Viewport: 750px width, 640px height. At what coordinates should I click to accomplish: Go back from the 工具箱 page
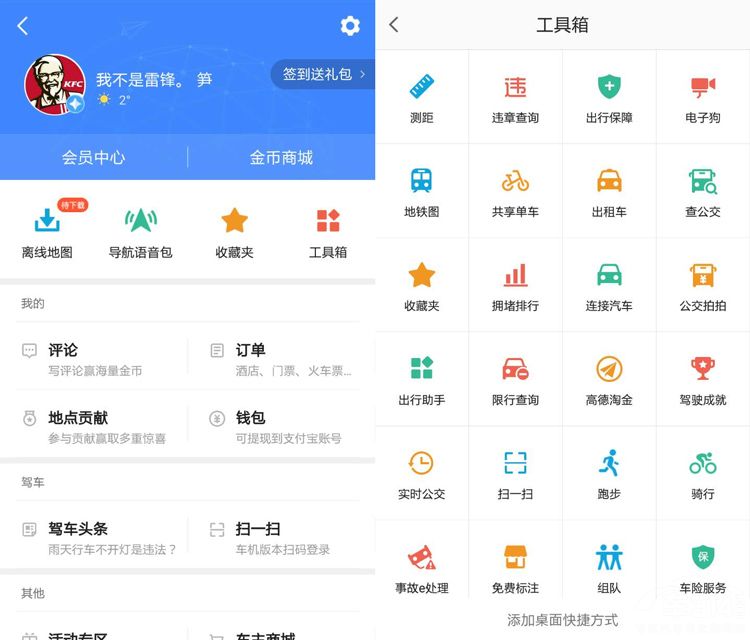click(394, 25)
